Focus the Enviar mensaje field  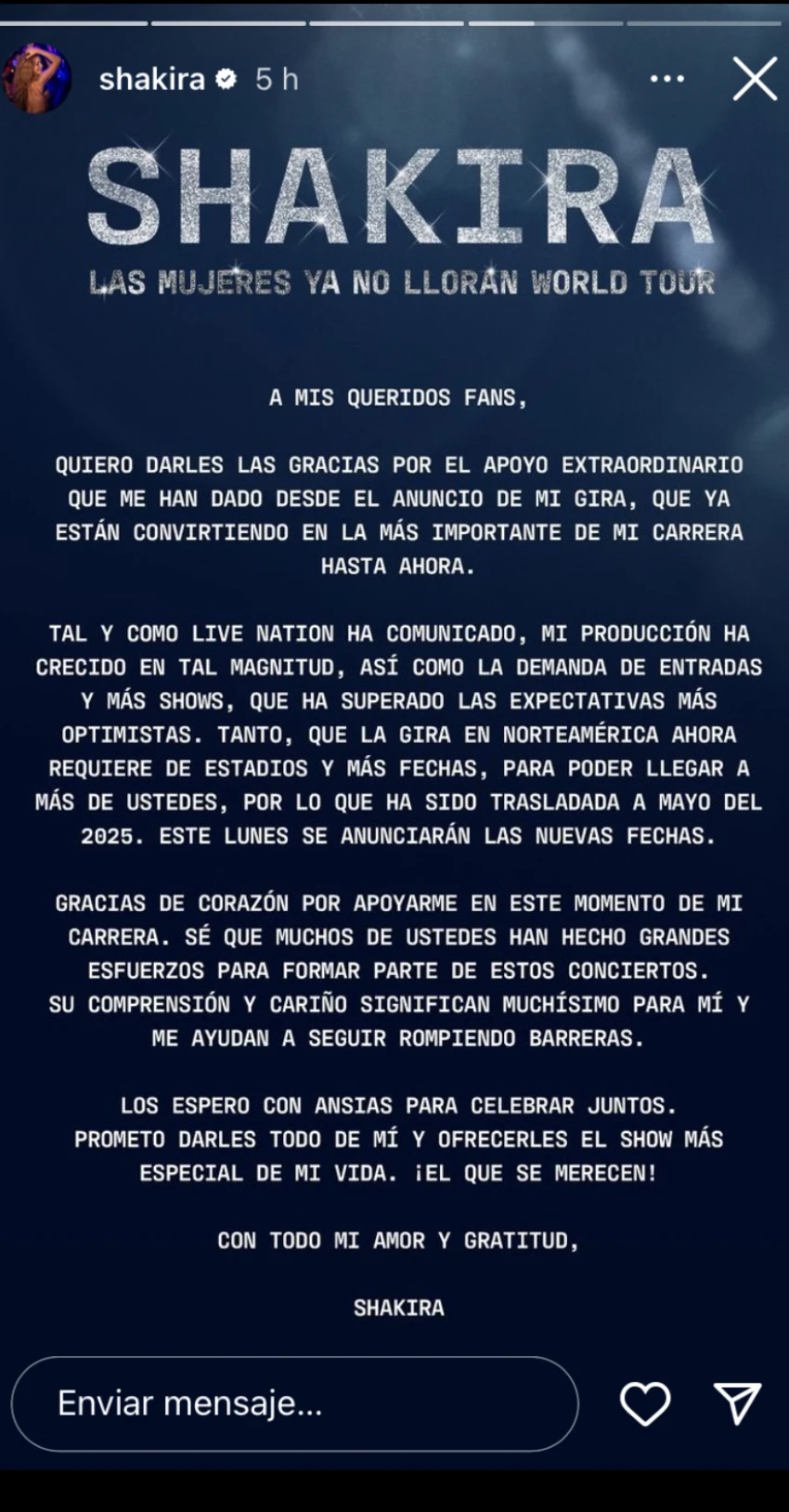(x=293, y=1403)
